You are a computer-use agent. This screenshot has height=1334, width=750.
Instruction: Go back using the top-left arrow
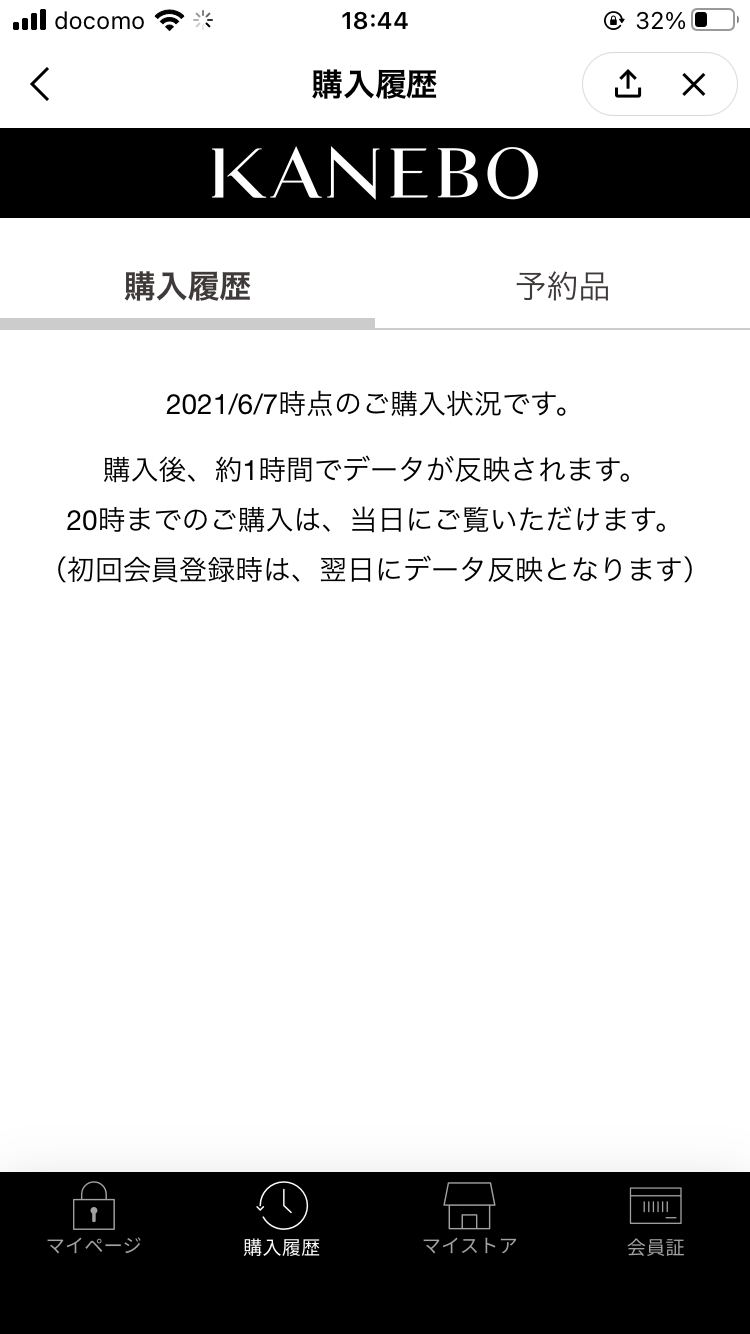(x=40, y=85)
